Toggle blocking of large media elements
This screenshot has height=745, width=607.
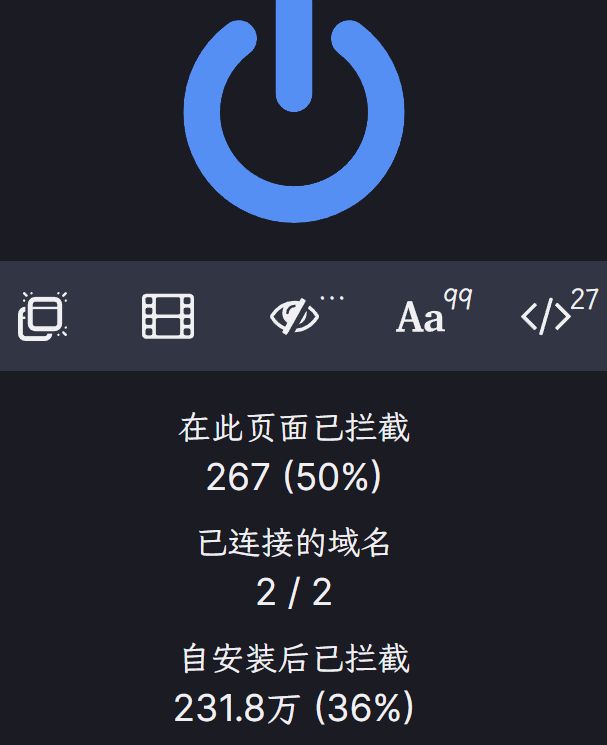click(x=168, y=316)
